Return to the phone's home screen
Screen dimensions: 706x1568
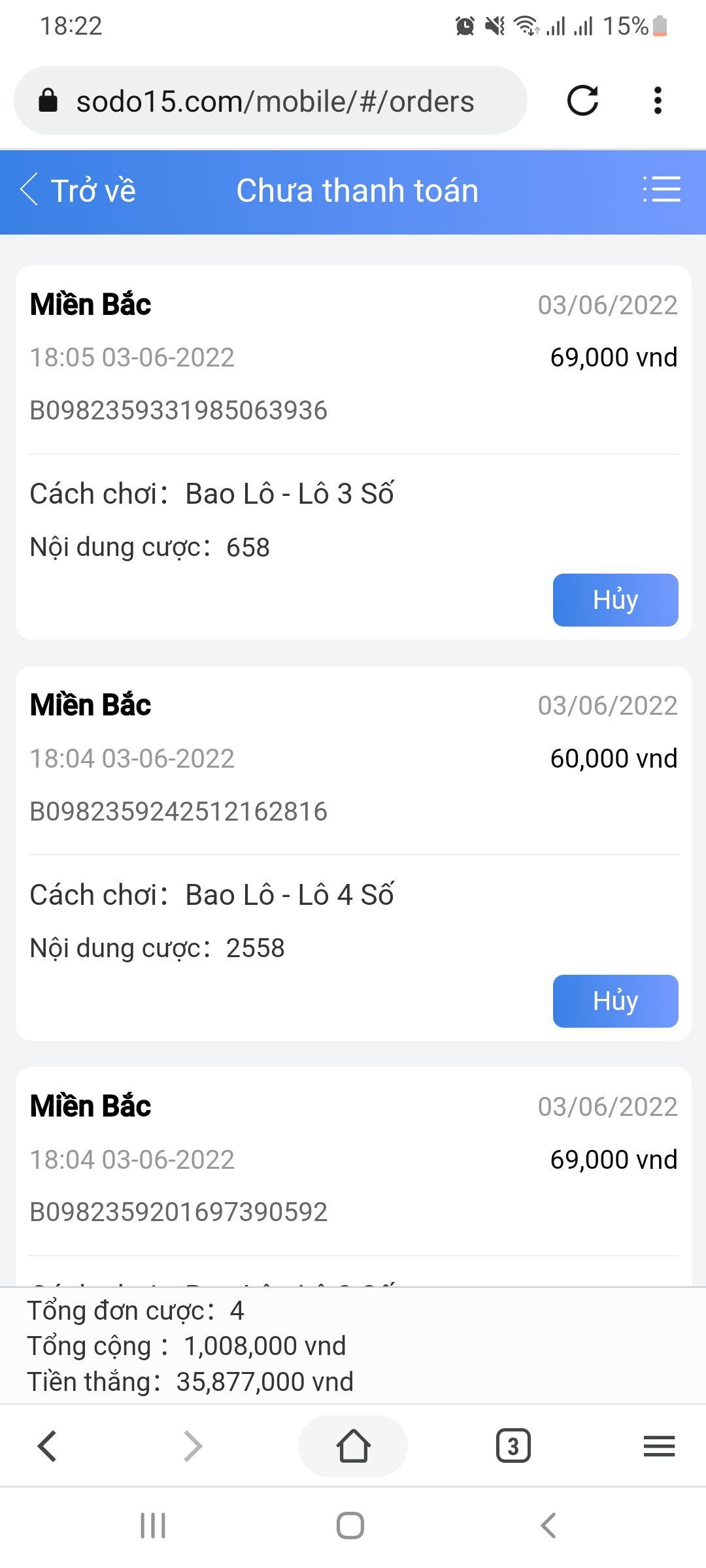click(x=350, y=1526)
